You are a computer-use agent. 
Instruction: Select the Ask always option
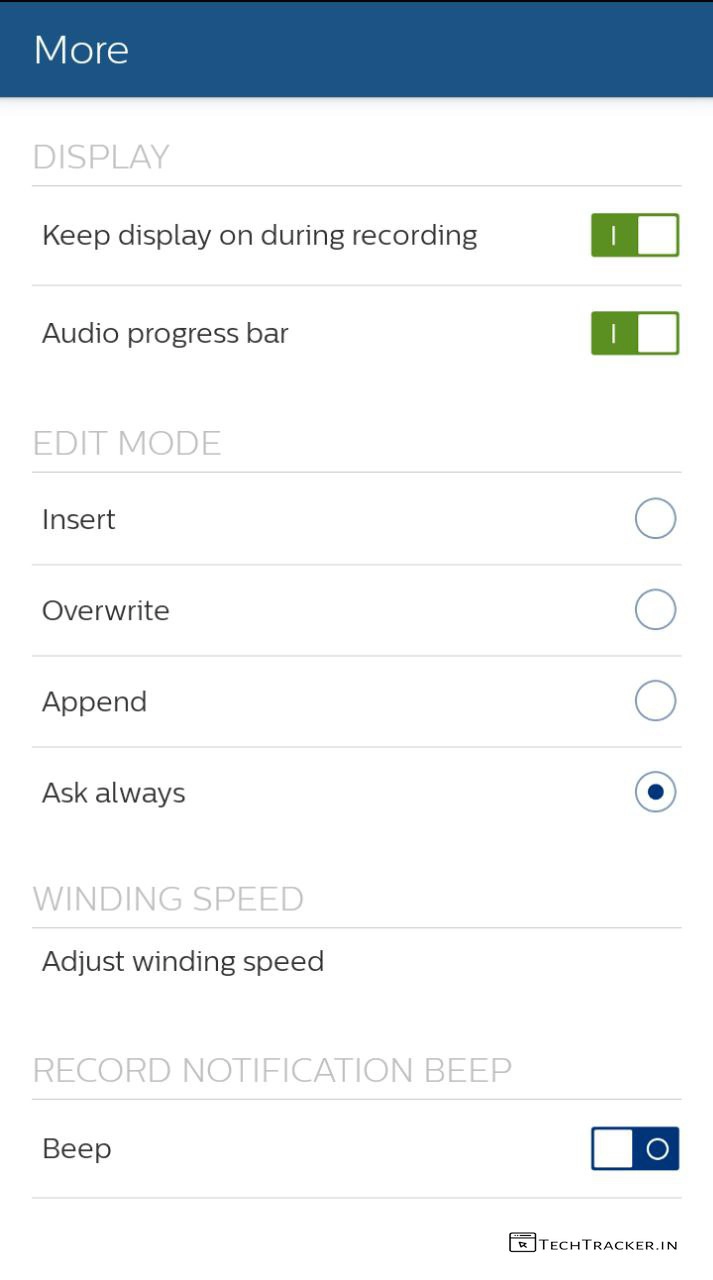(x=655, y=793)
